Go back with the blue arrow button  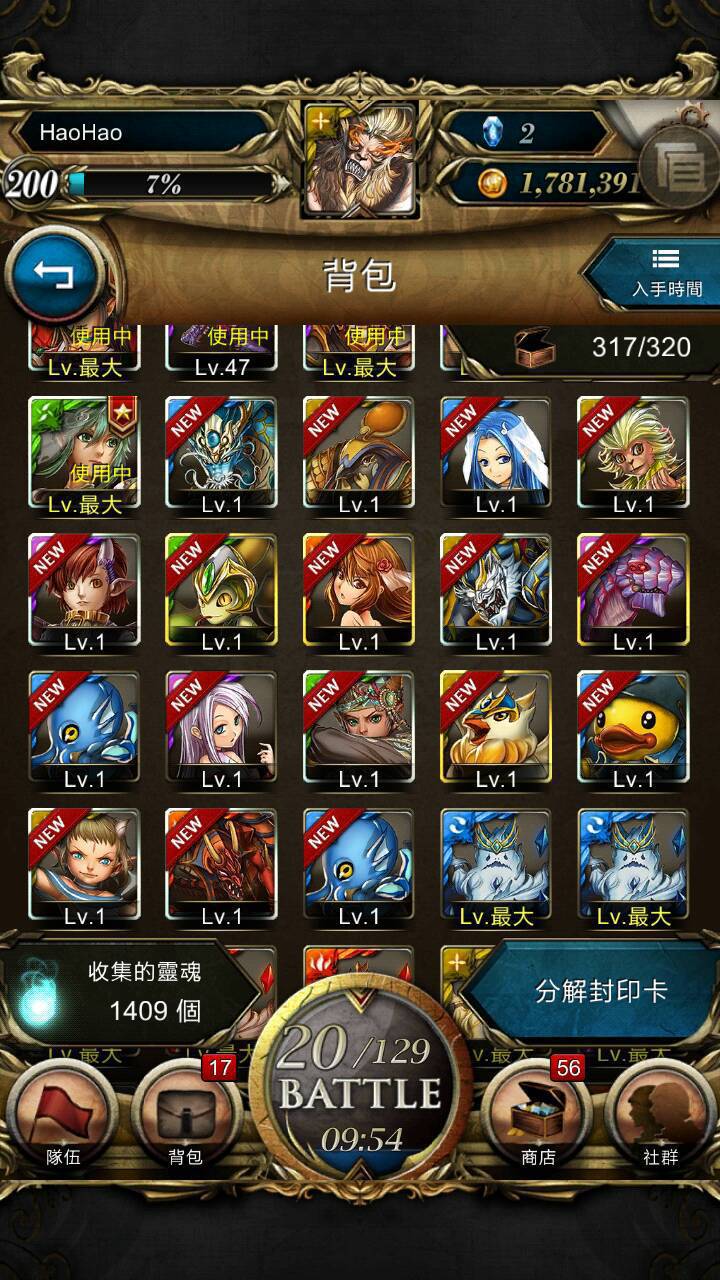coord(55,273)
